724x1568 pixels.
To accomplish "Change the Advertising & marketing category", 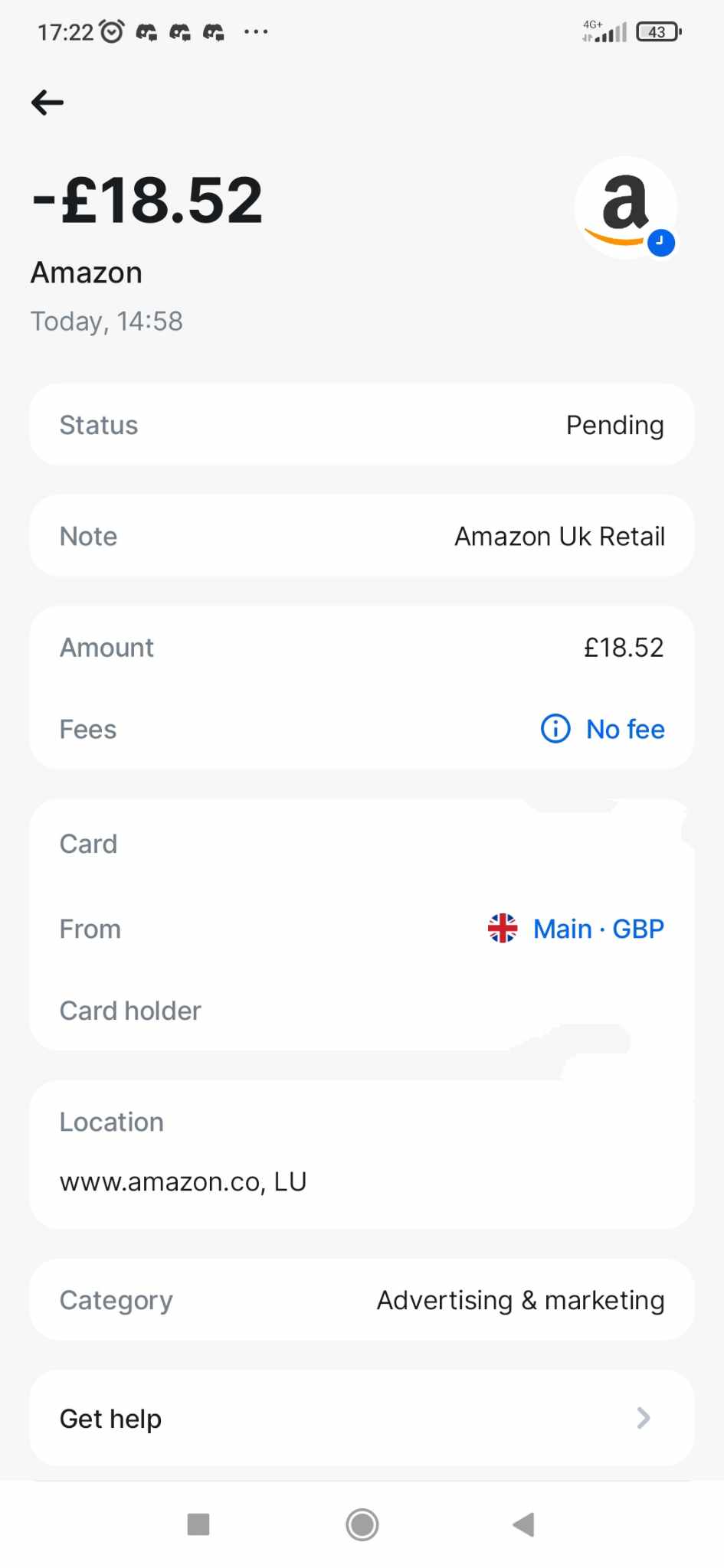I will tap(362, 1300).
